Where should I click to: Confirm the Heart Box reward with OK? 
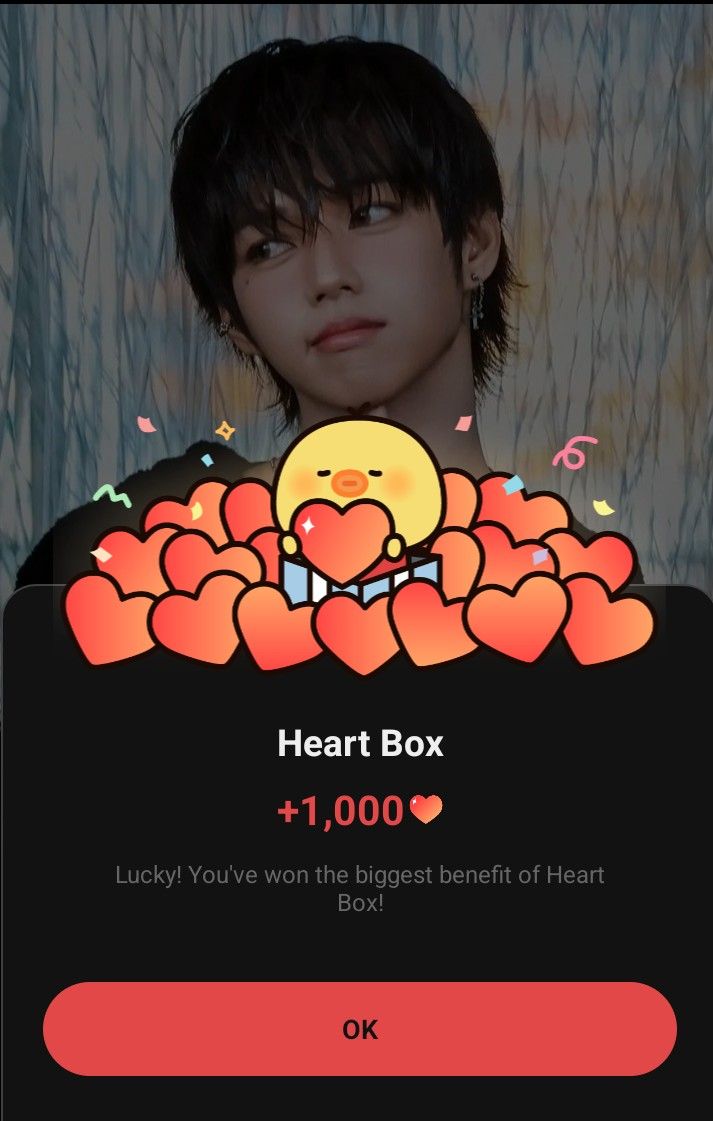[360, 1029]
